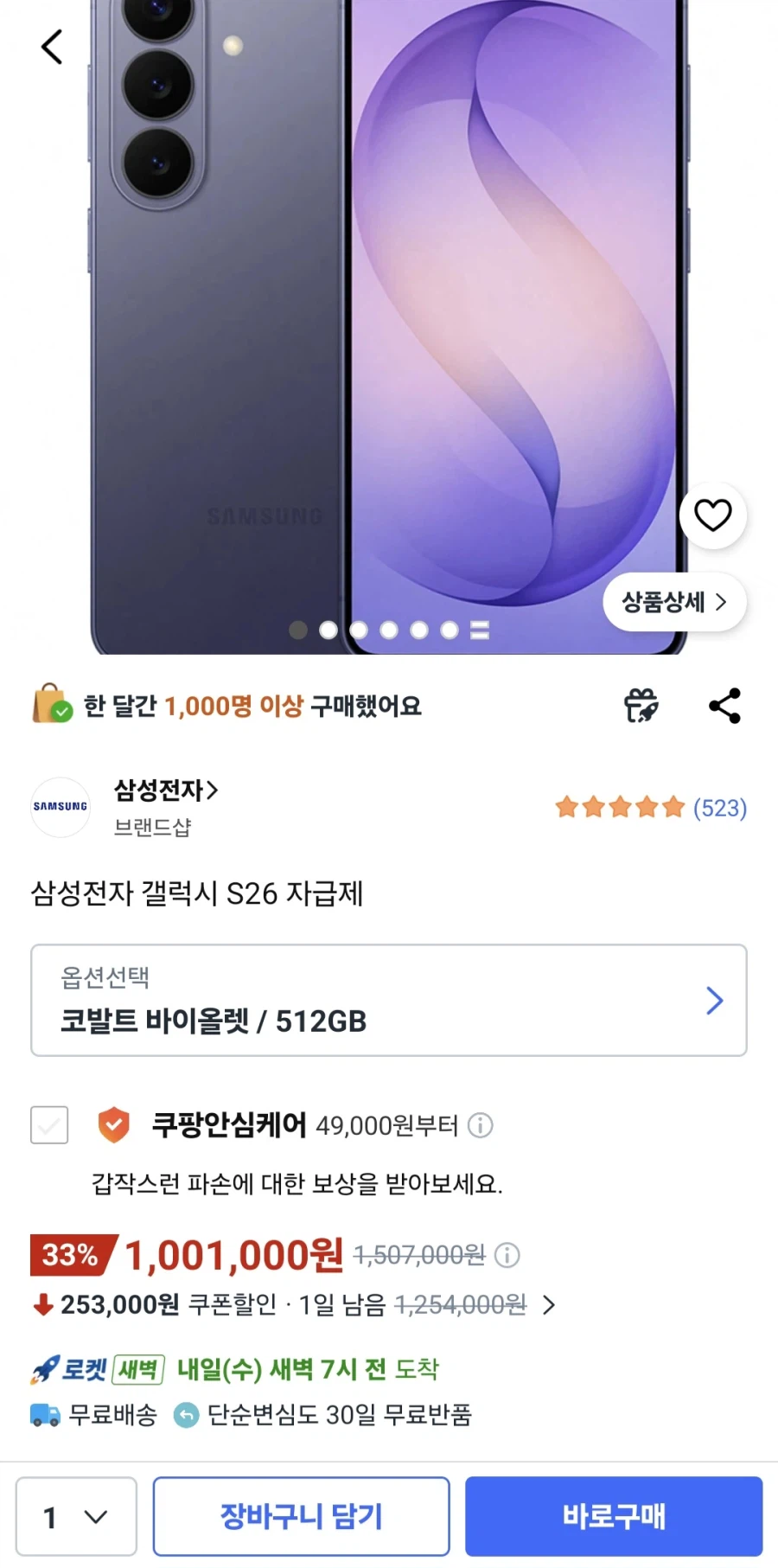Image resolution: width=778 pixels, height=1568 pixels.
Task: Tap the return policy arrow icon
Action: (185, 1415)
